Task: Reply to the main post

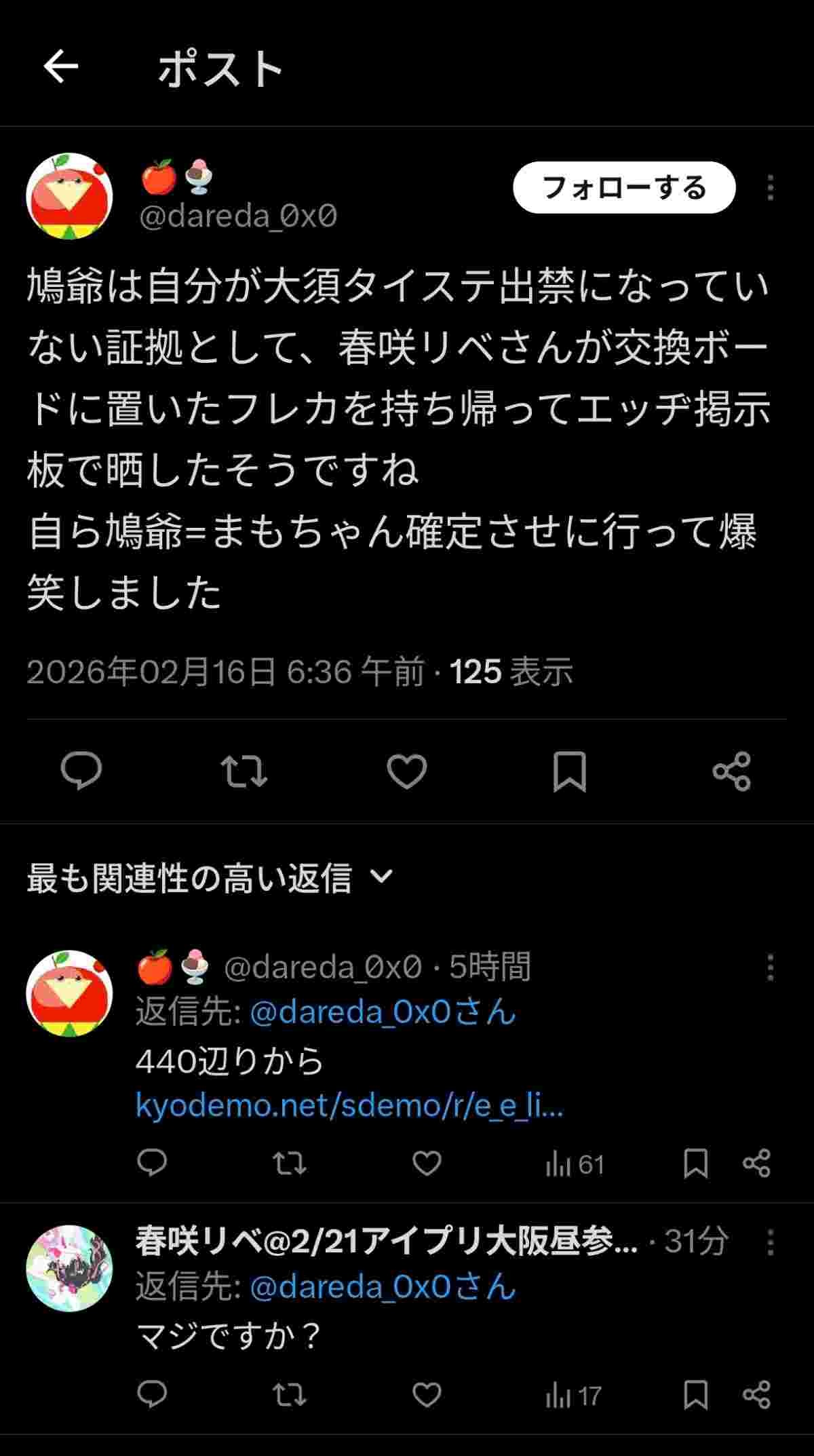Action: click(81, 771)
